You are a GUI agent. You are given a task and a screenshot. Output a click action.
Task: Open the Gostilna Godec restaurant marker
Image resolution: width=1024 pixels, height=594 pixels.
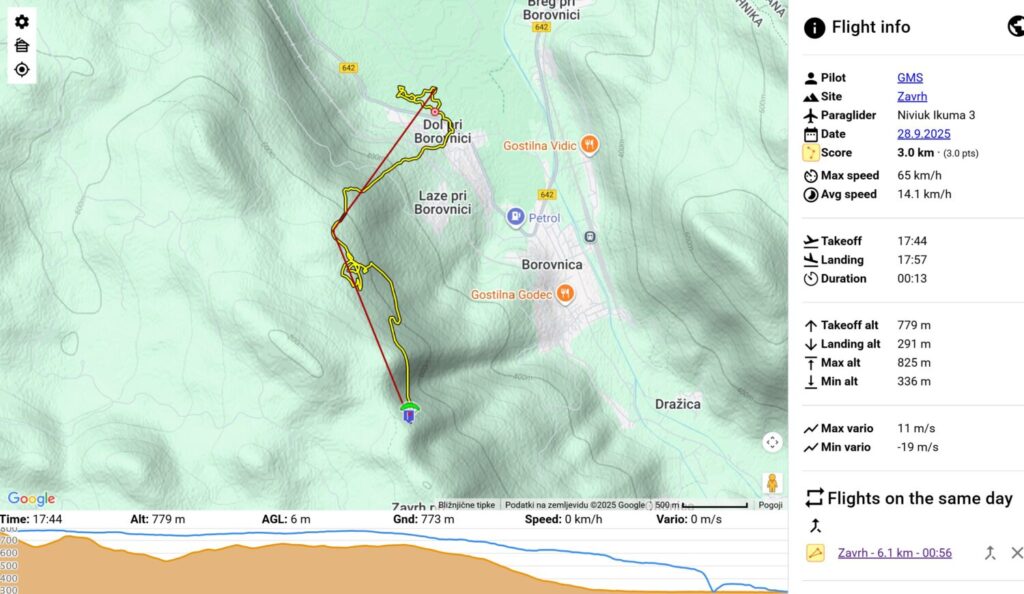coord(566,293)
